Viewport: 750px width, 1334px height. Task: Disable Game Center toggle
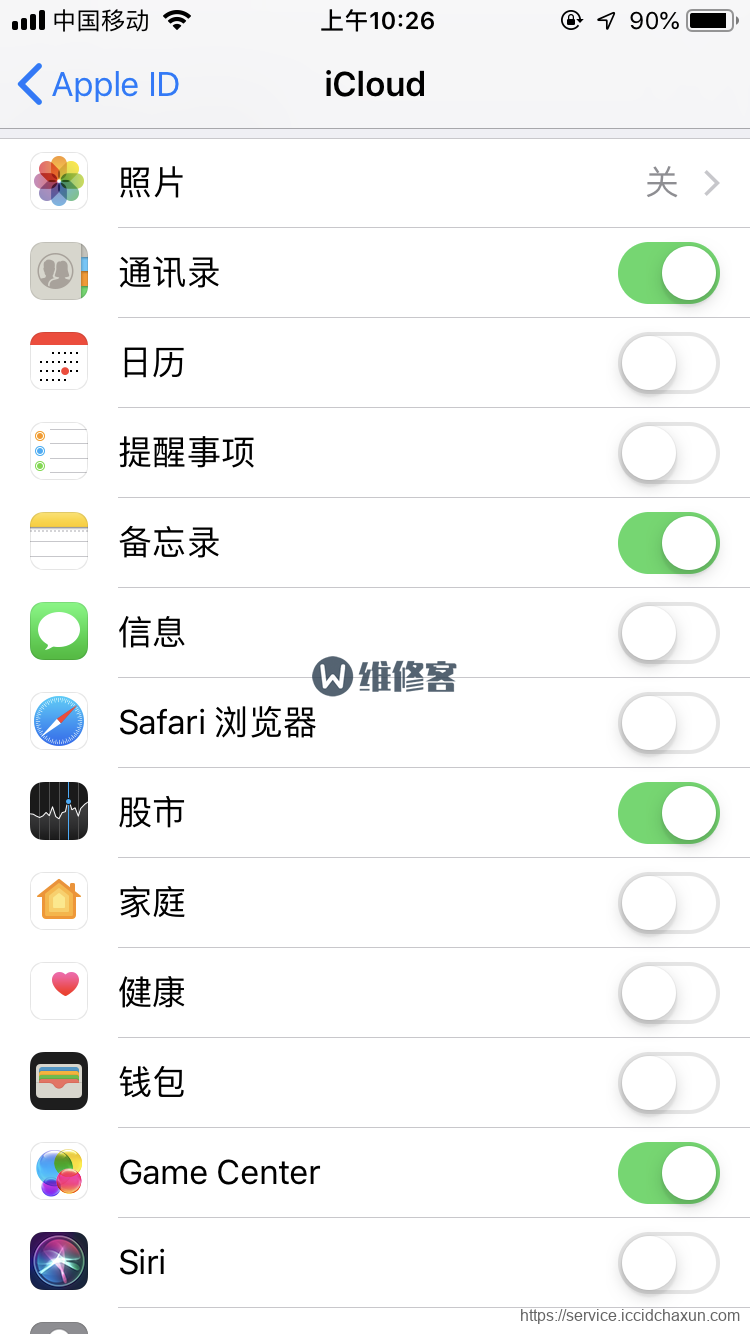point(669,1173)
